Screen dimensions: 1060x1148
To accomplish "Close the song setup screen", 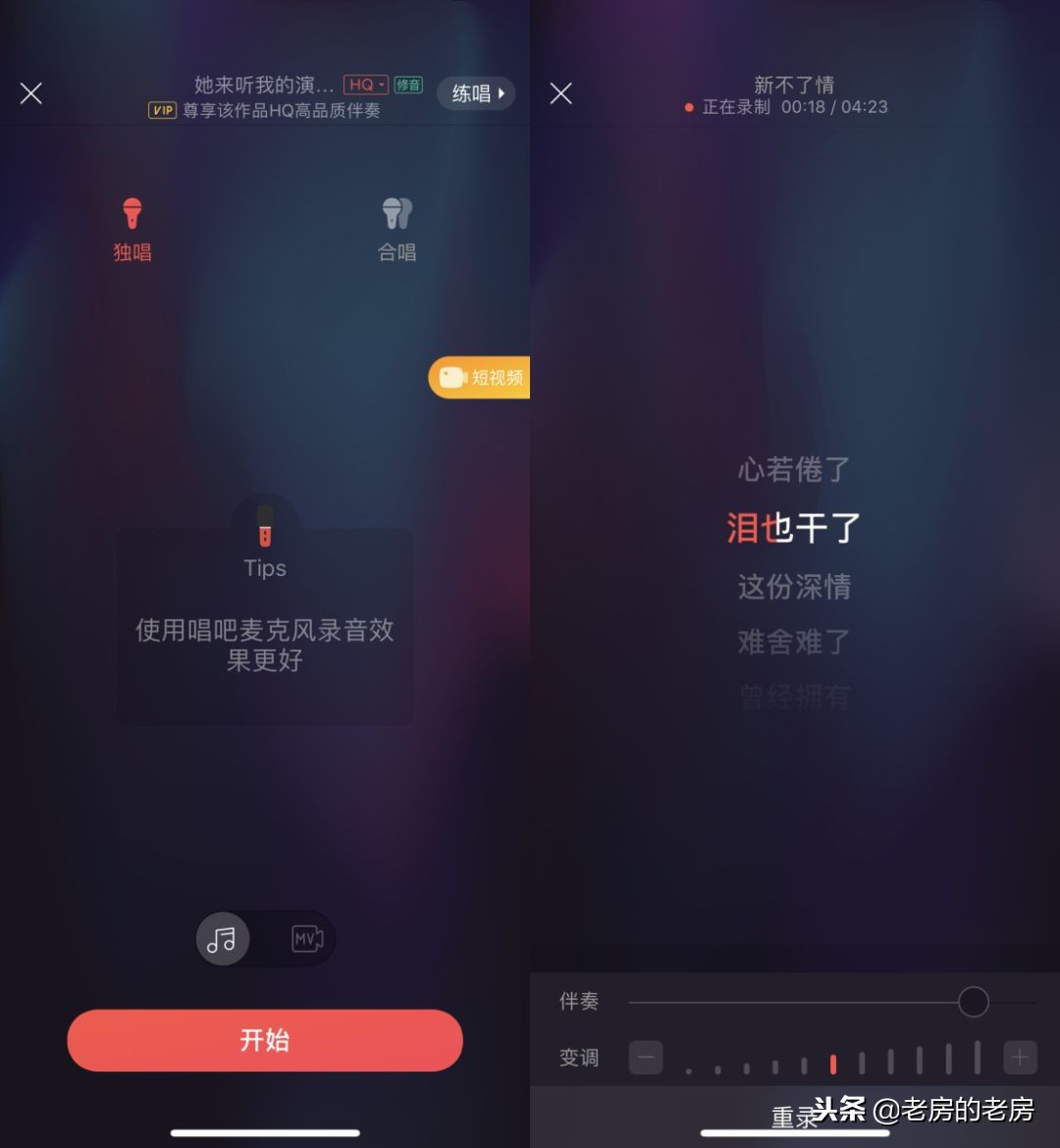I will point(30,92).
